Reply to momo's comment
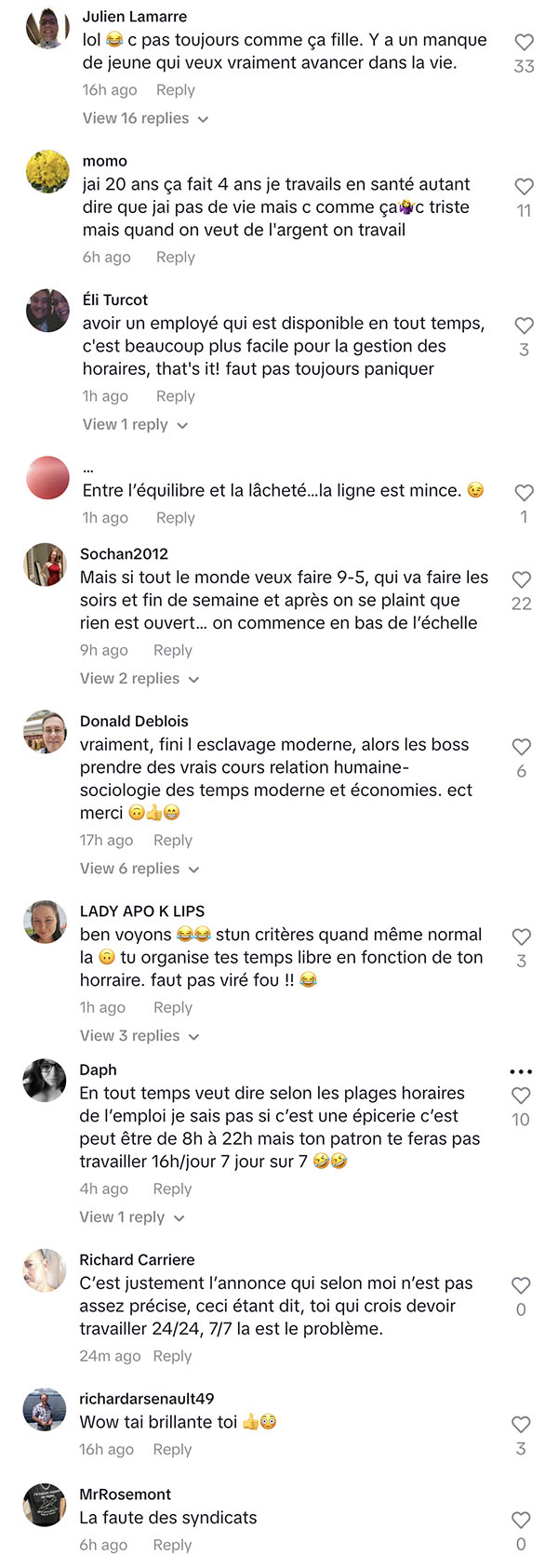The image size is (558, 1568). click(x=176, y=258)
